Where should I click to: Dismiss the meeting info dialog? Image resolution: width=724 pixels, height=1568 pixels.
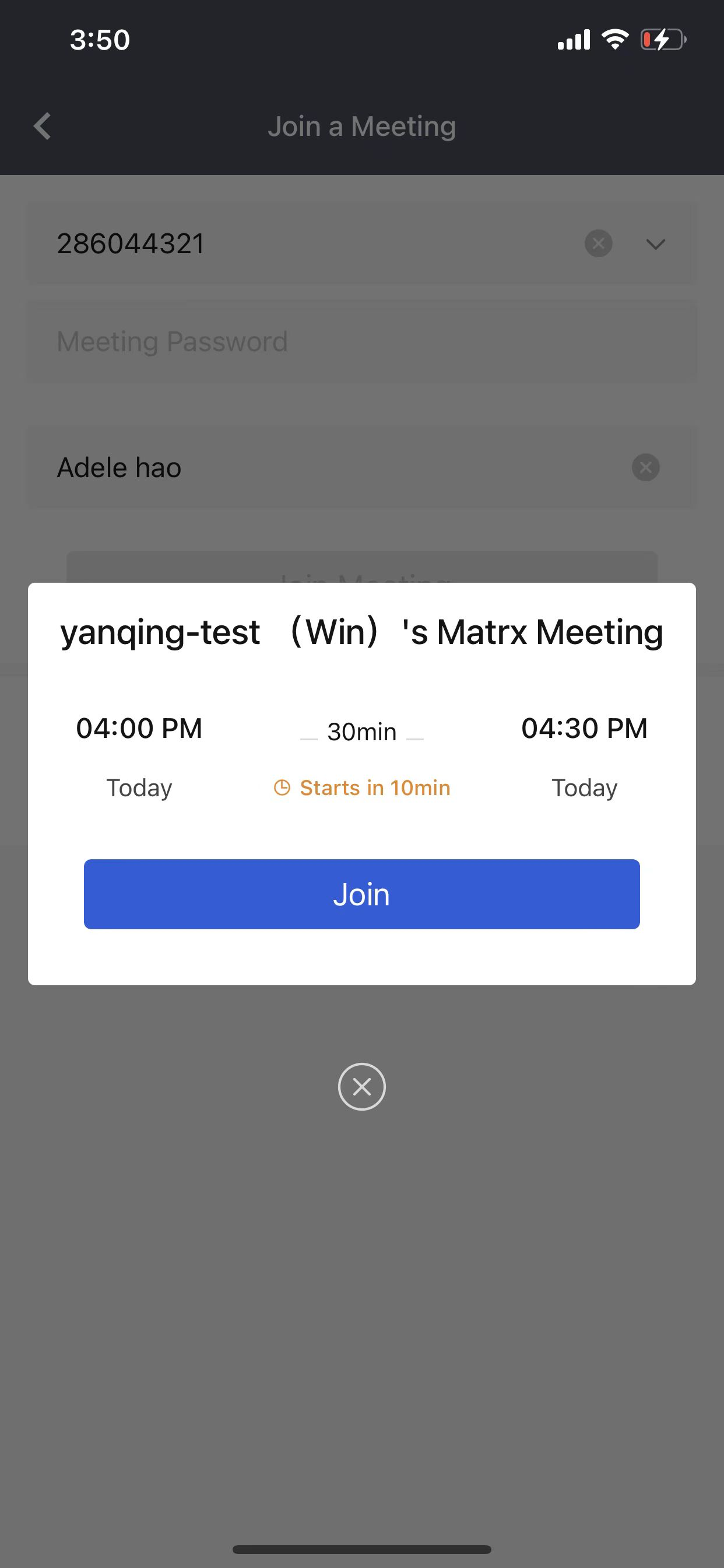click(x=361, y=1087)
